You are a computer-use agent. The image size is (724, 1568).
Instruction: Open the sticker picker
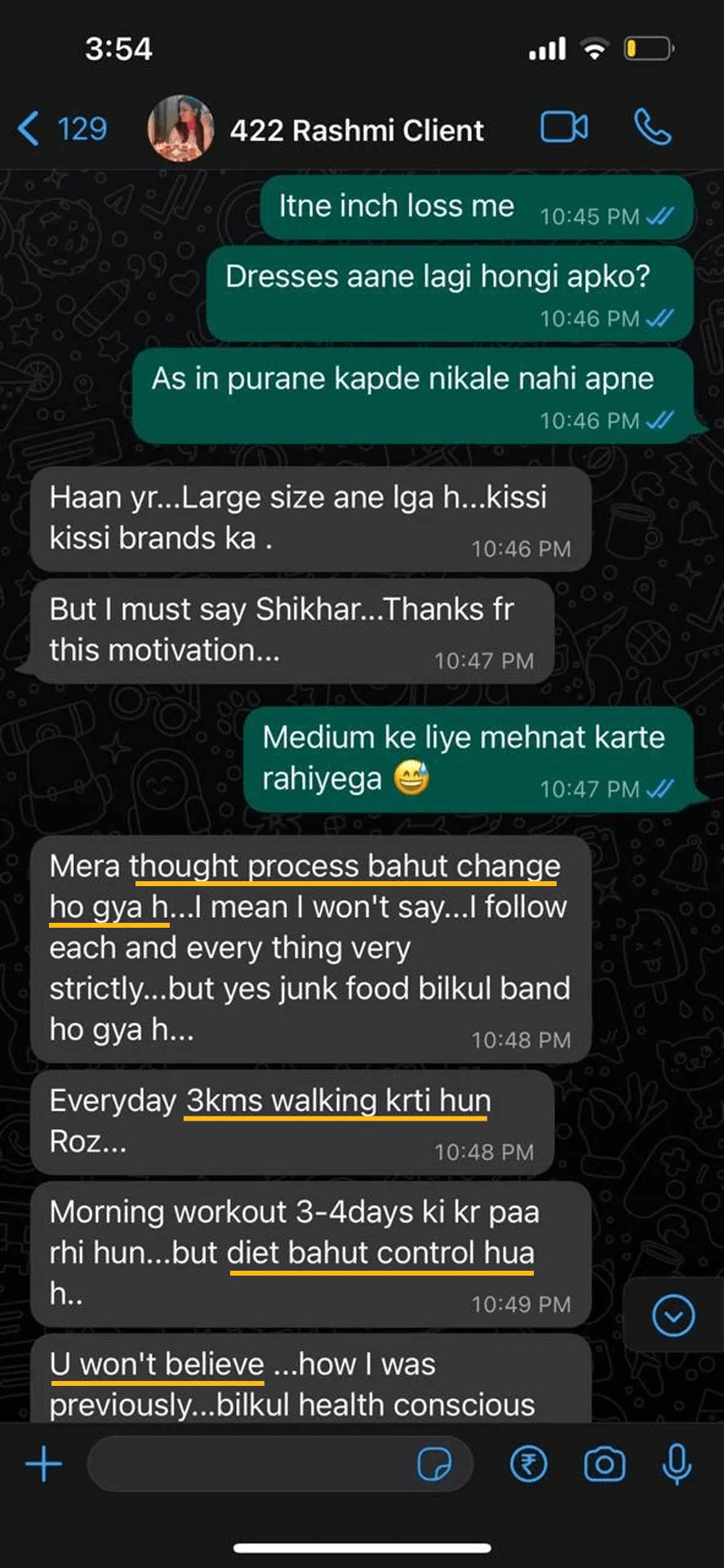pos(433,1464)
